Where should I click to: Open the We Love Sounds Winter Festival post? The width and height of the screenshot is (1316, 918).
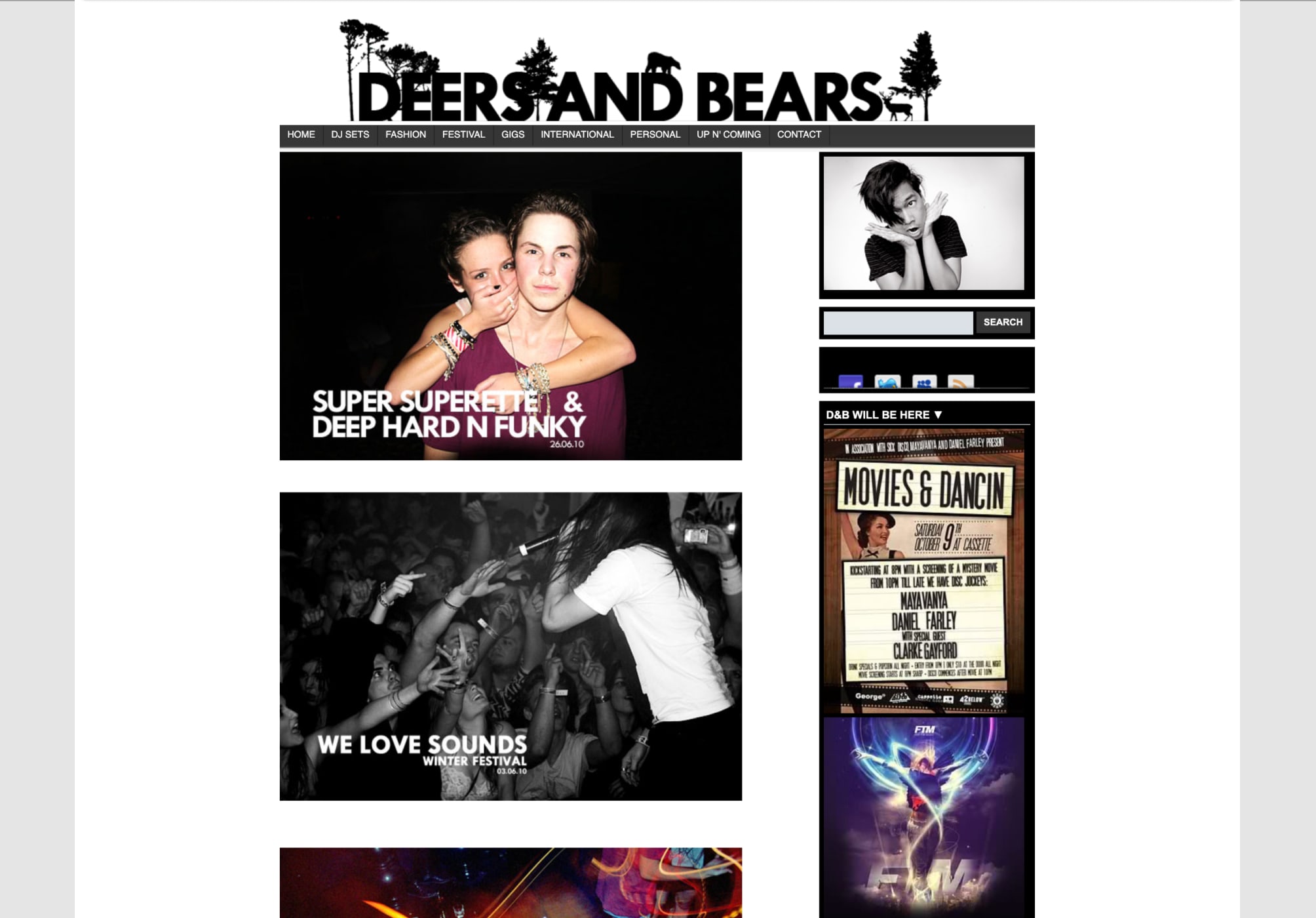(x=511, y=646)
